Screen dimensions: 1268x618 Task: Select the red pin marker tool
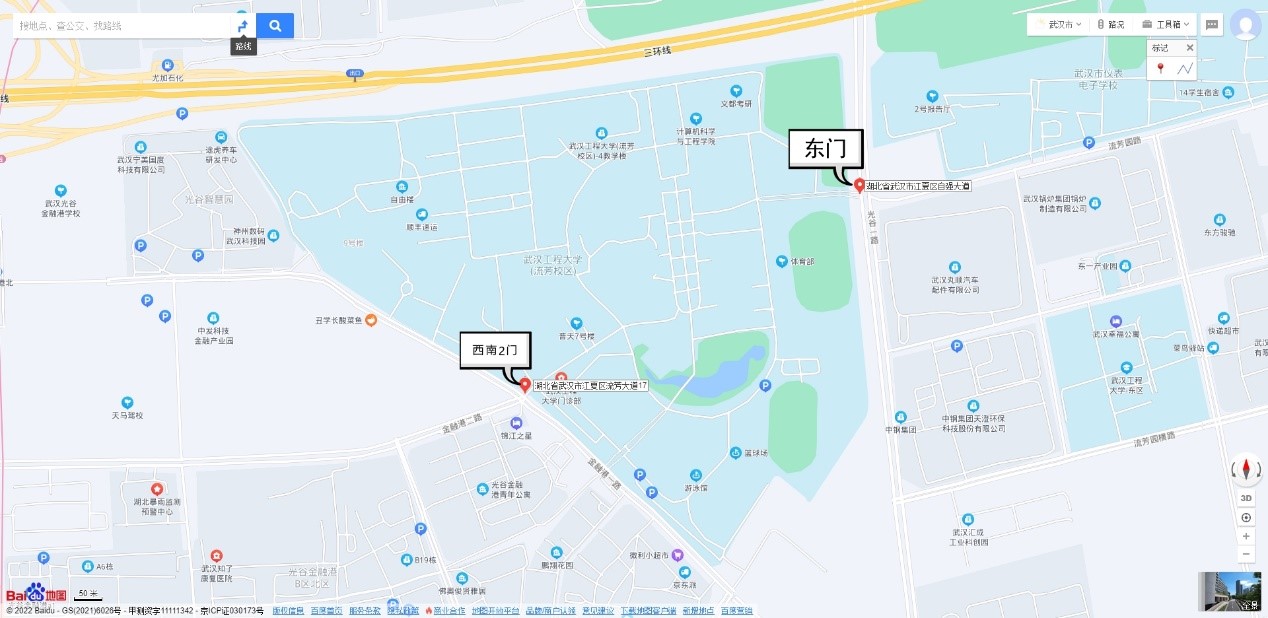[x=1160, y=69]
